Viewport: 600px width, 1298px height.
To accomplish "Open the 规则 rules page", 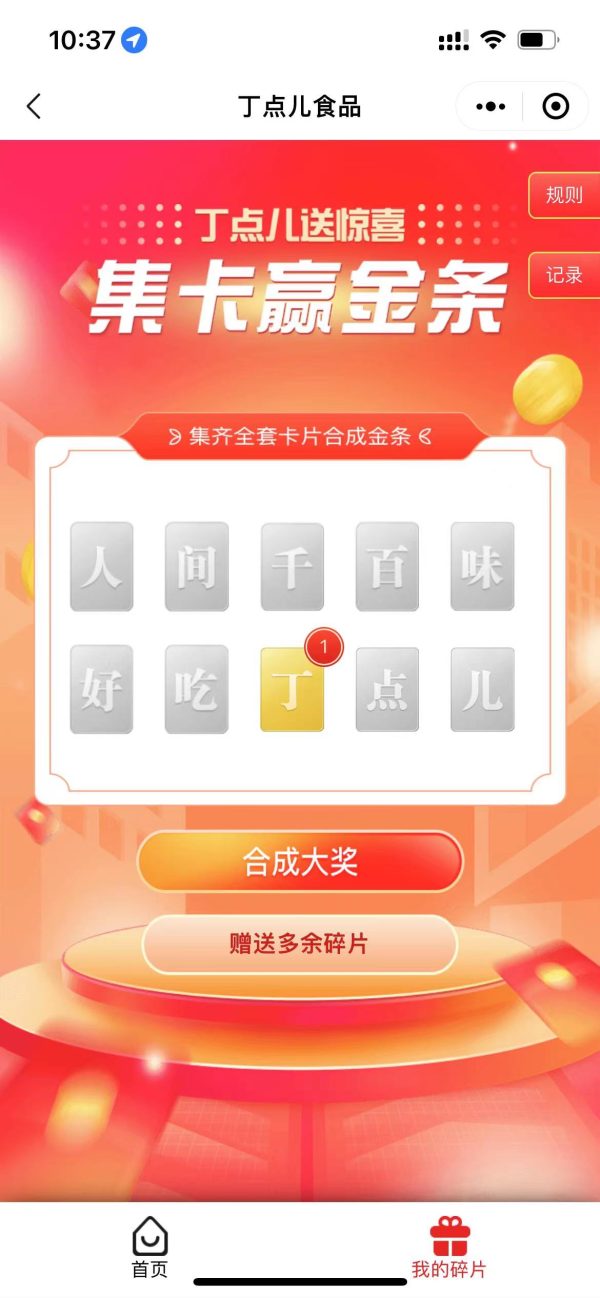I will (564, 196).
